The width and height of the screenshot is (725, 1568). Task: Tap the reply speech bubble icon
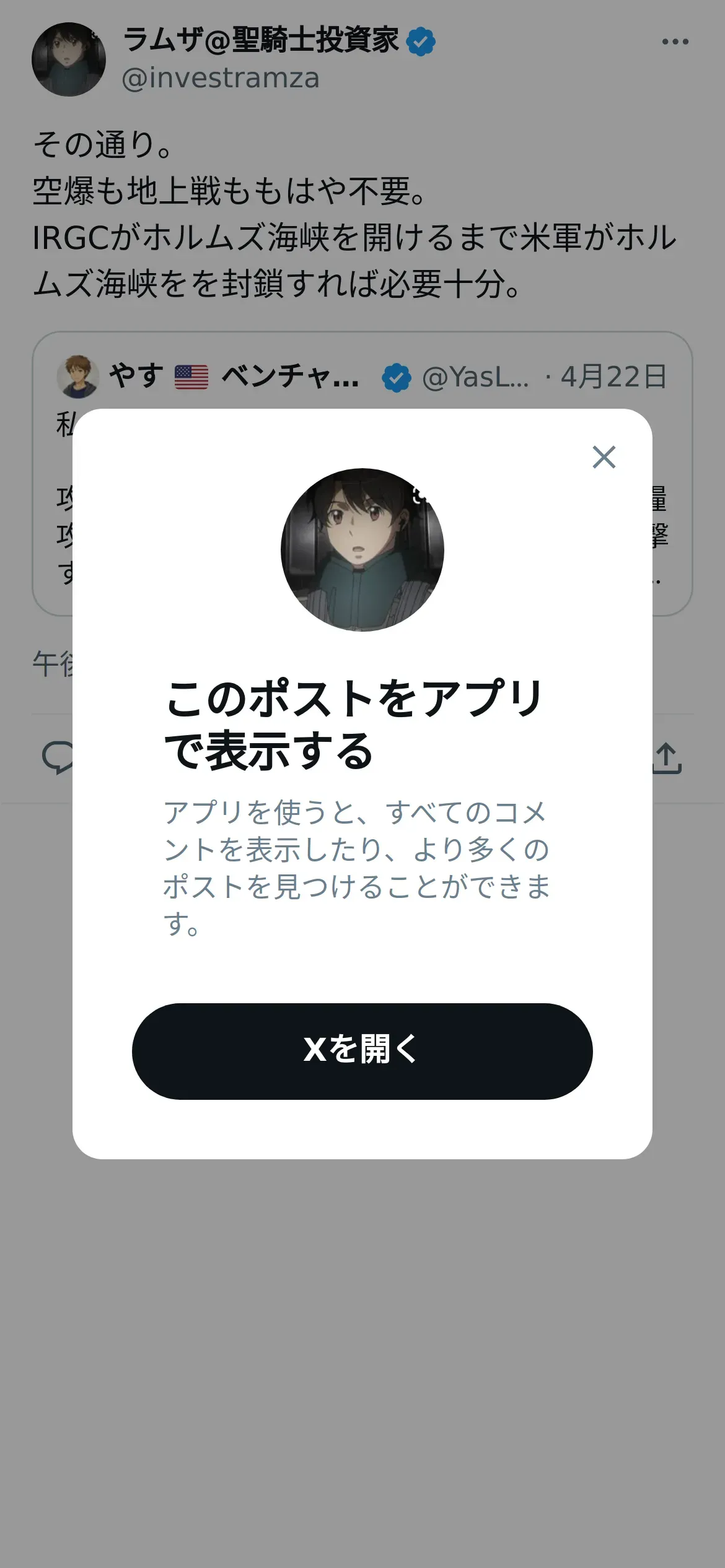(x=57, y=758)
